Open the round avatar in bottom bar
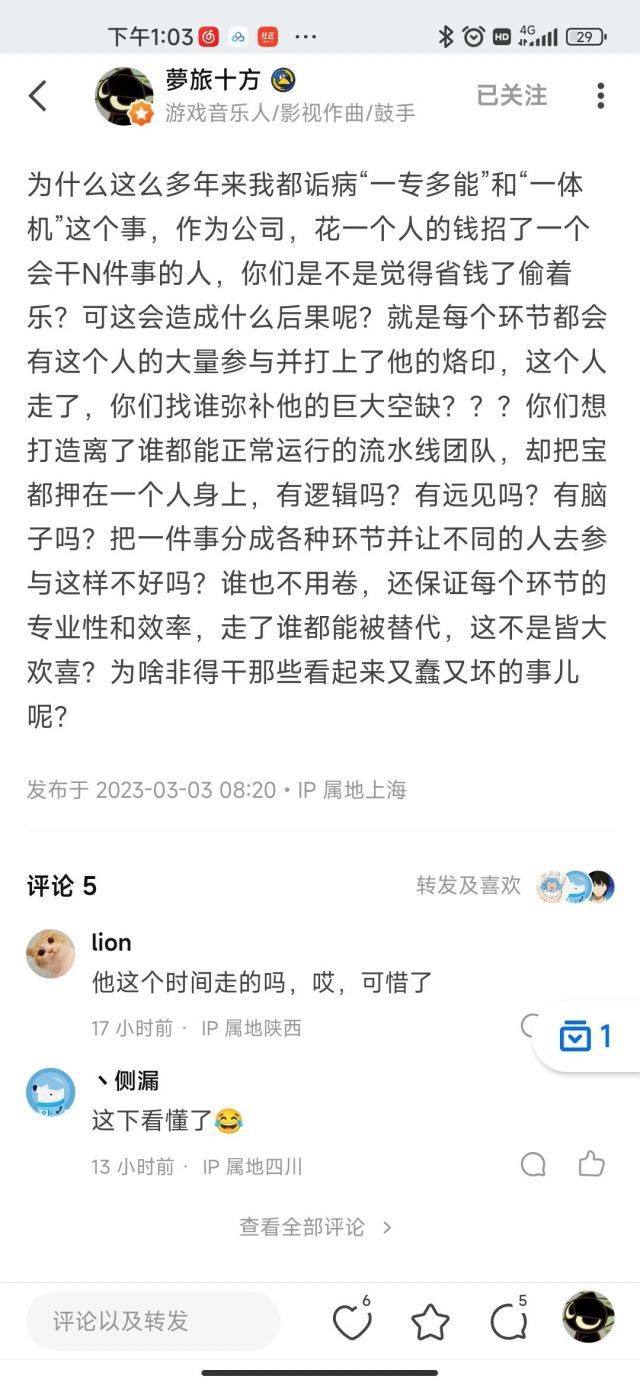The height and width of the screenshot is (1386, 640). tap(588, 1317)
